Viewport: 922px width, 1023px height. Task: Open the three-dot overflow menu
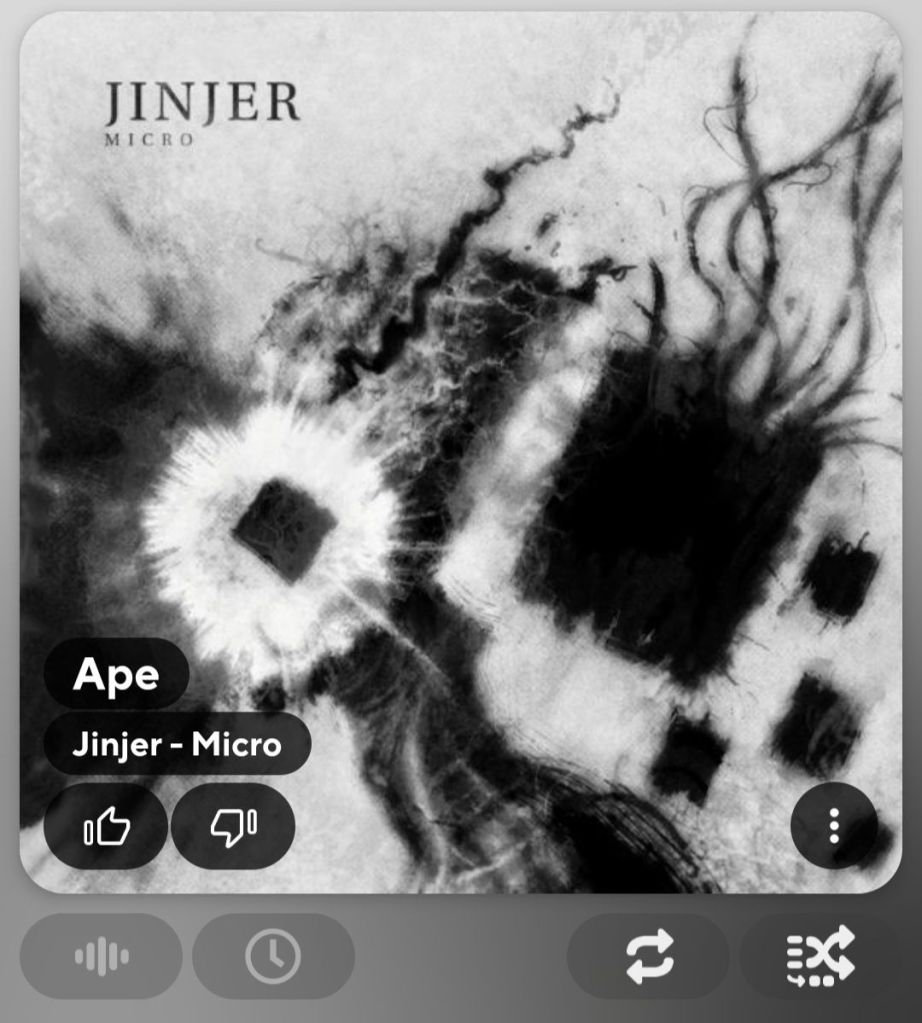tap(834, 826)
